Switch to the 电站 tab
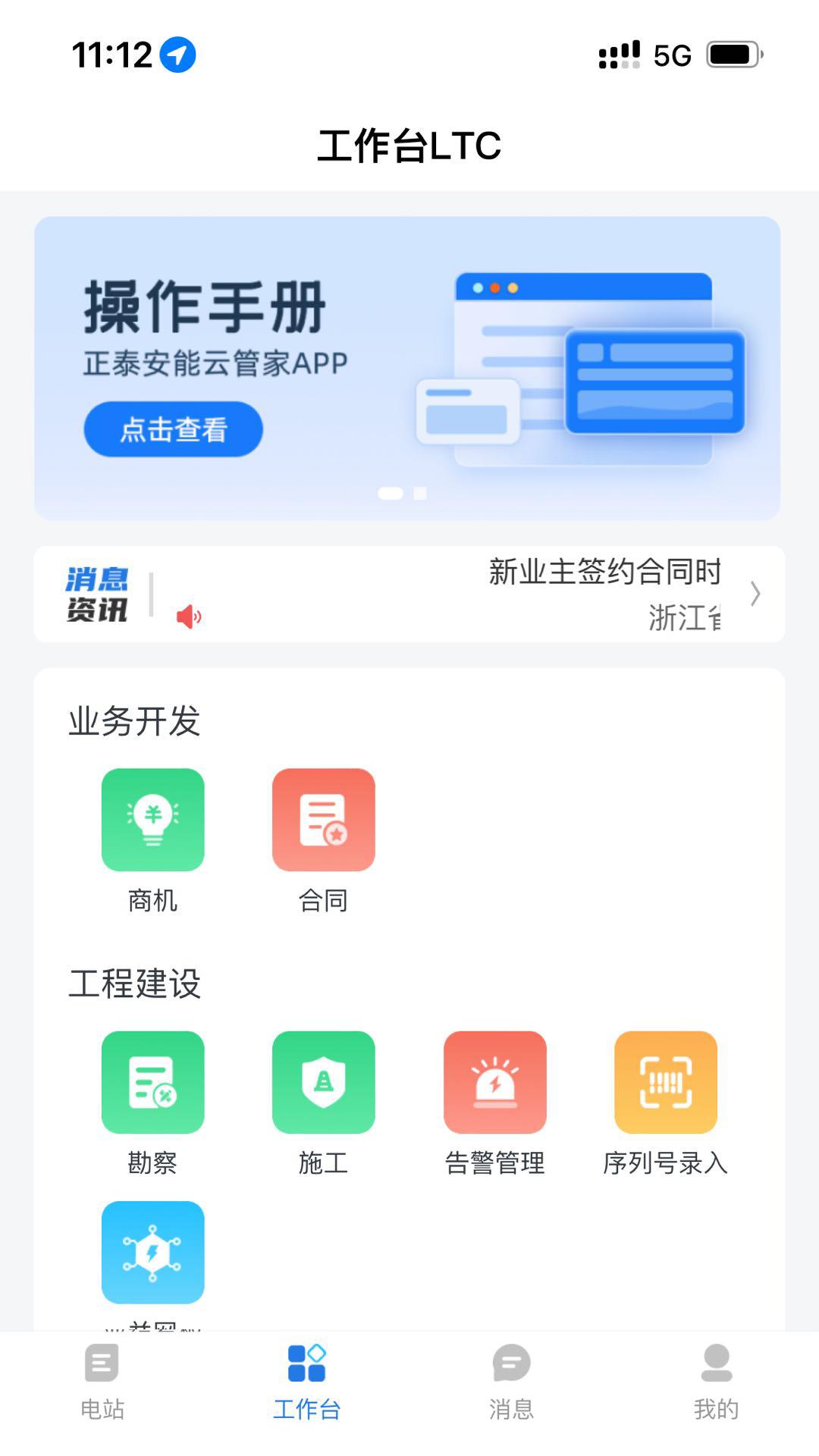This screenshot has height=1456, width=819. coord(102,1380)
